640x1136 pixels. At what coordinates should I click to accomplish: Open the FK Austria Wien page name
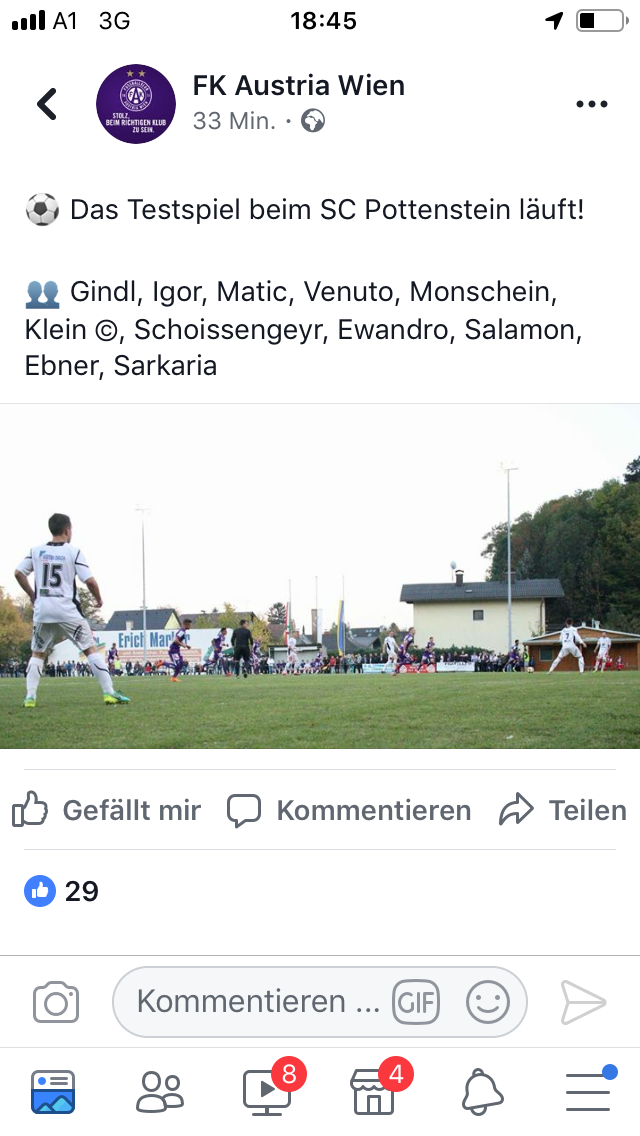(x=298, y=86)
